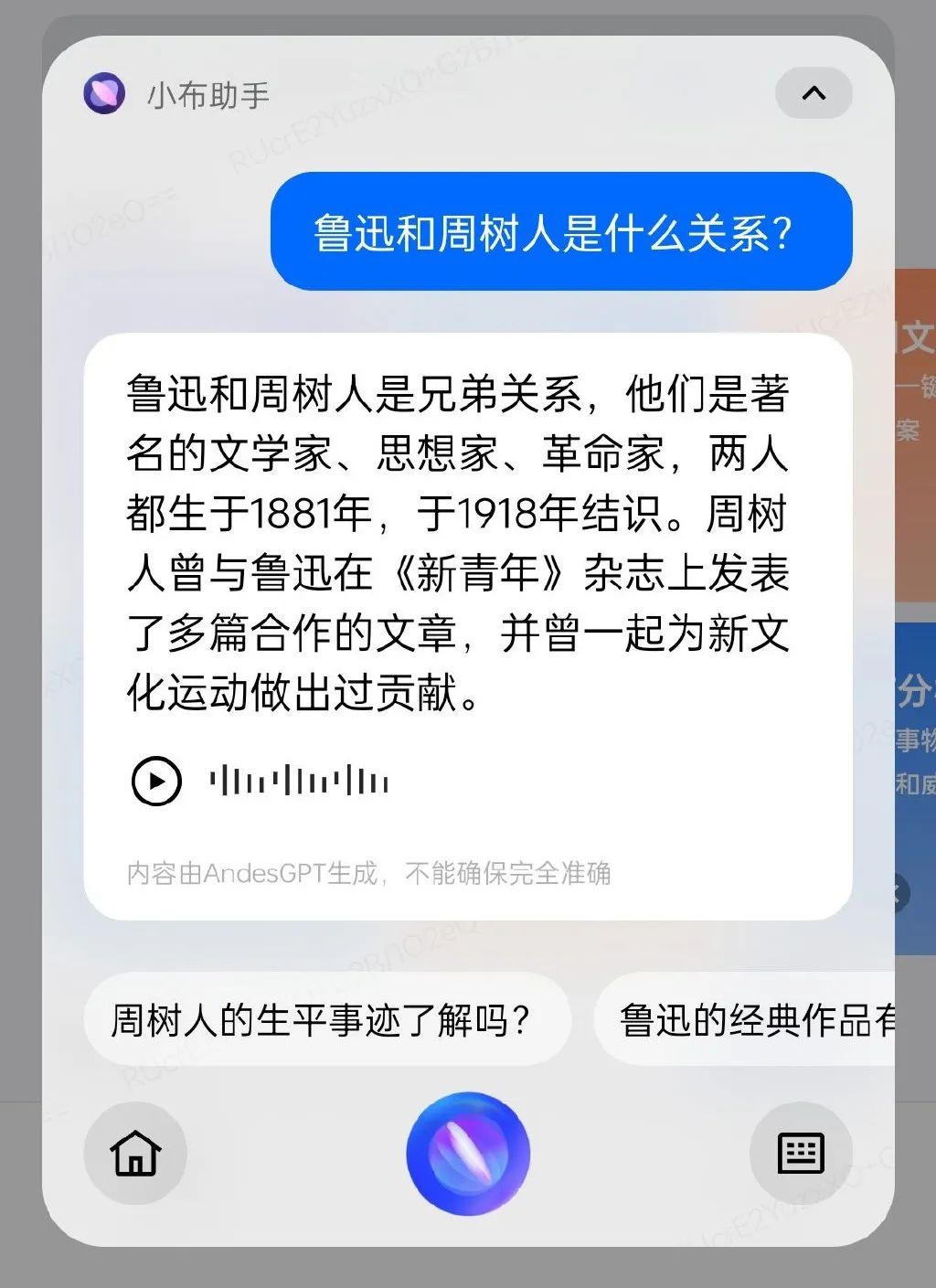Tap the 小布助手 title label
The height and width of the screenshot is (1288, 936).
coord(207,93)
